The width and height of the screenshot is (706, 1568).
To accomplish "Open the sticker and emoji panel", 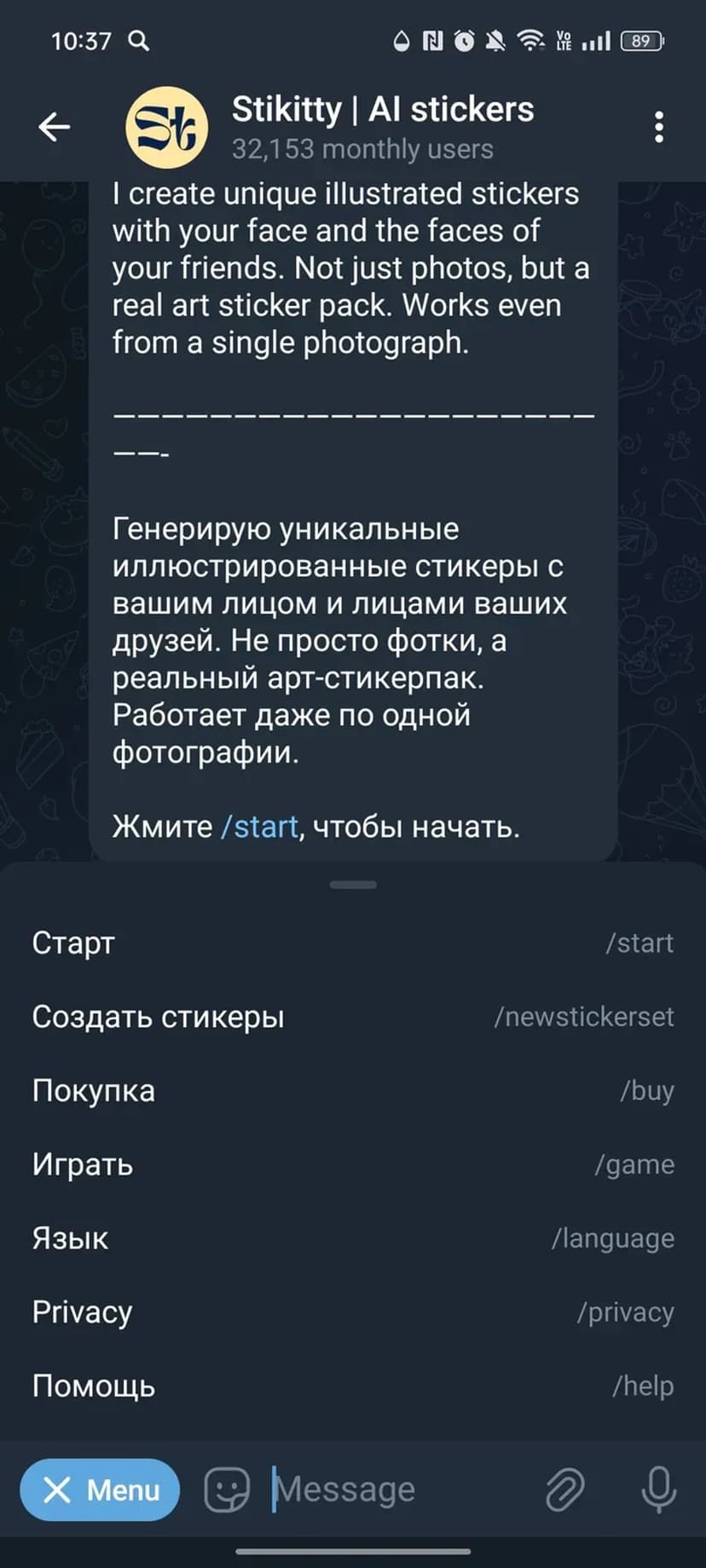I will (x=227, y=1490).
